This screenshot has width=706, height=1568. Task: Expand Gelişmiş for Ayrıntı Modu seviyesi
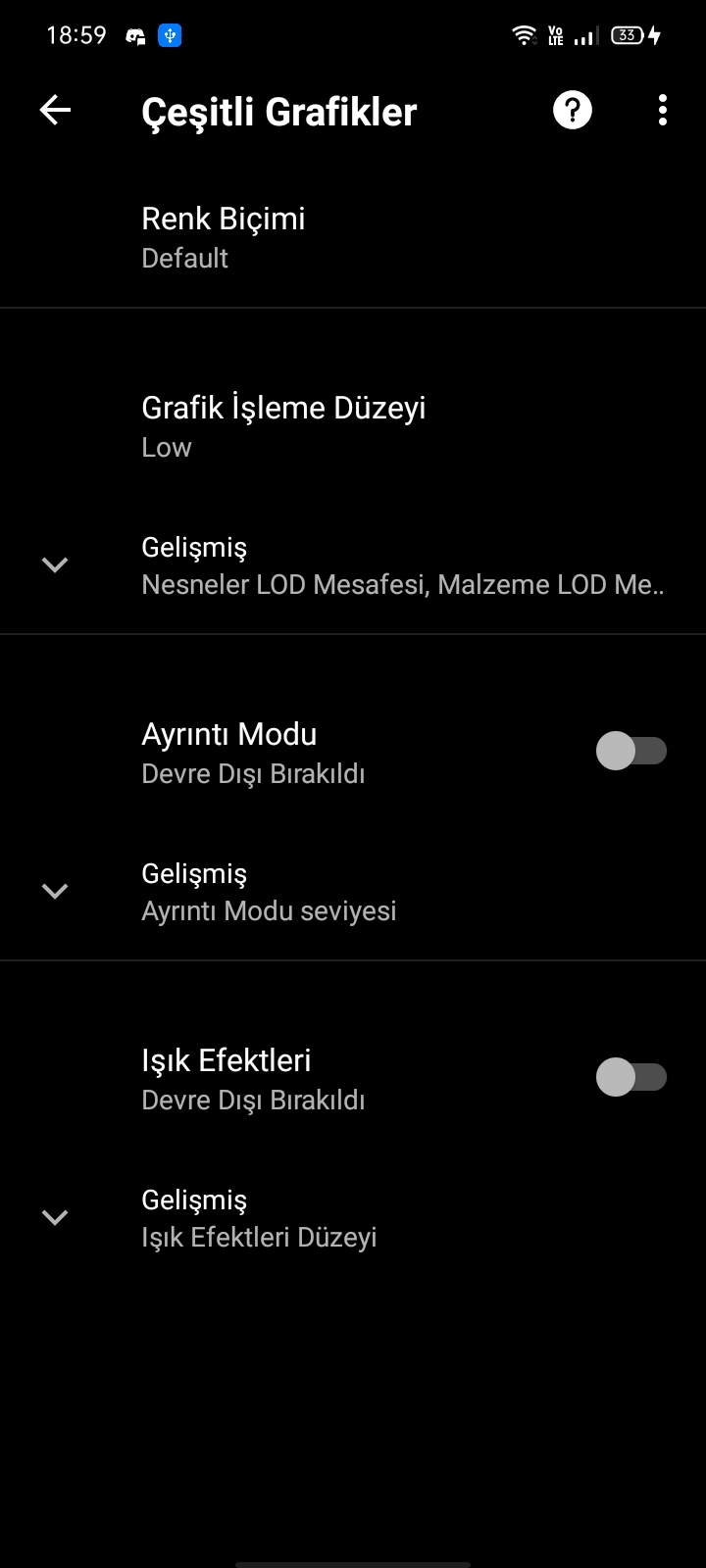(x=353, y=891)
